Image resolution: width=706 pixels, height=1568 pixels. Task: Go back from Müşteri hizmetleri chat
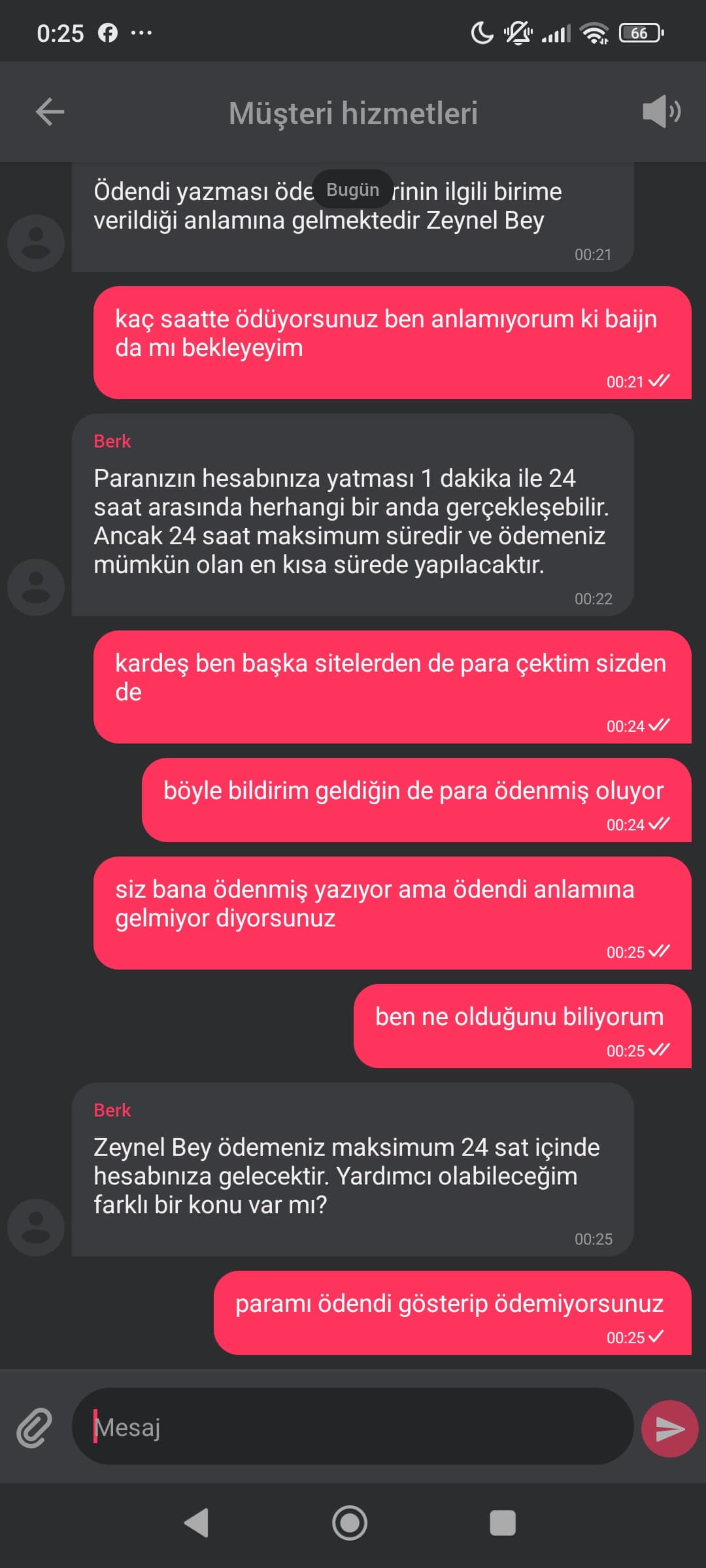tap(50, 112)
